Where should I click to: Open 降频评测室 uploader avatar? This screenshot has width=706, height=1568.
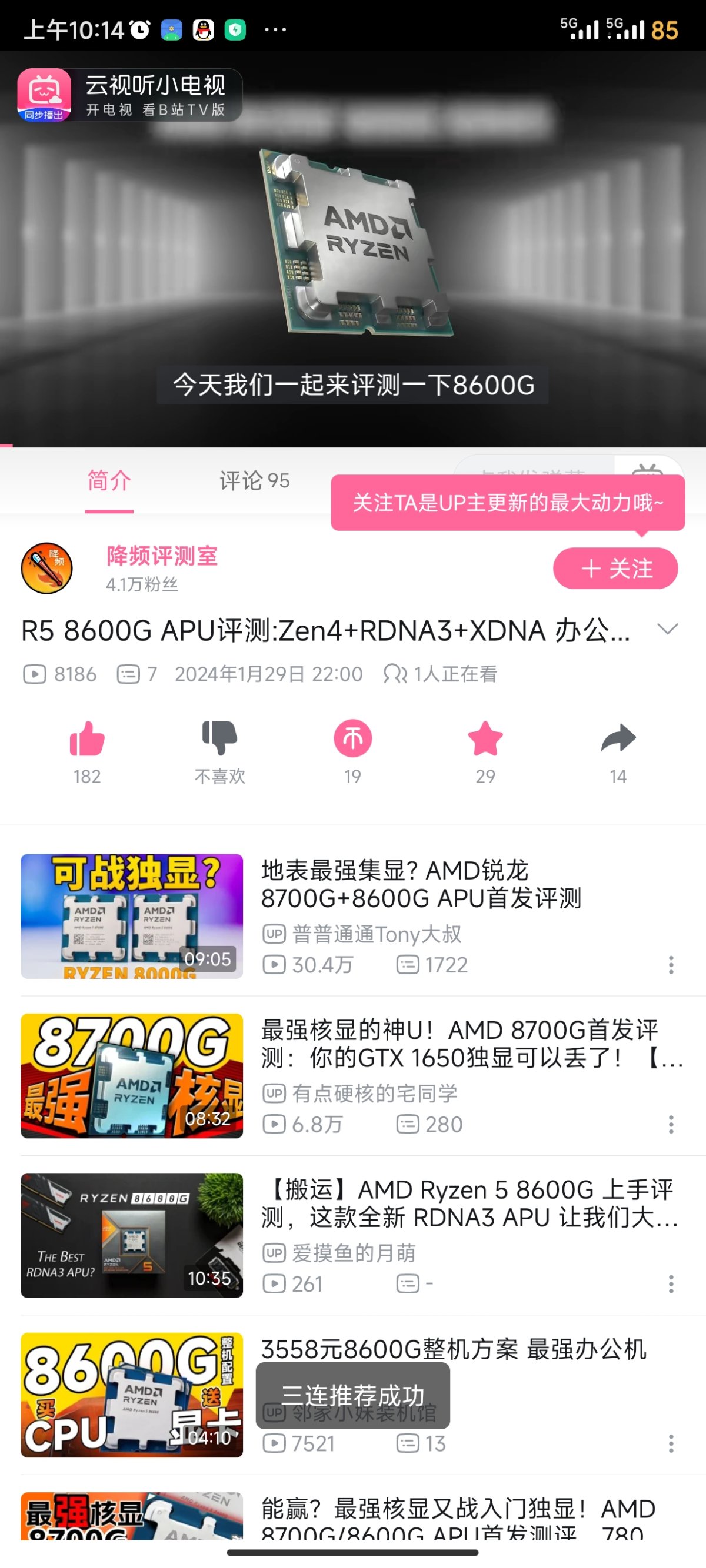[47, 569]
